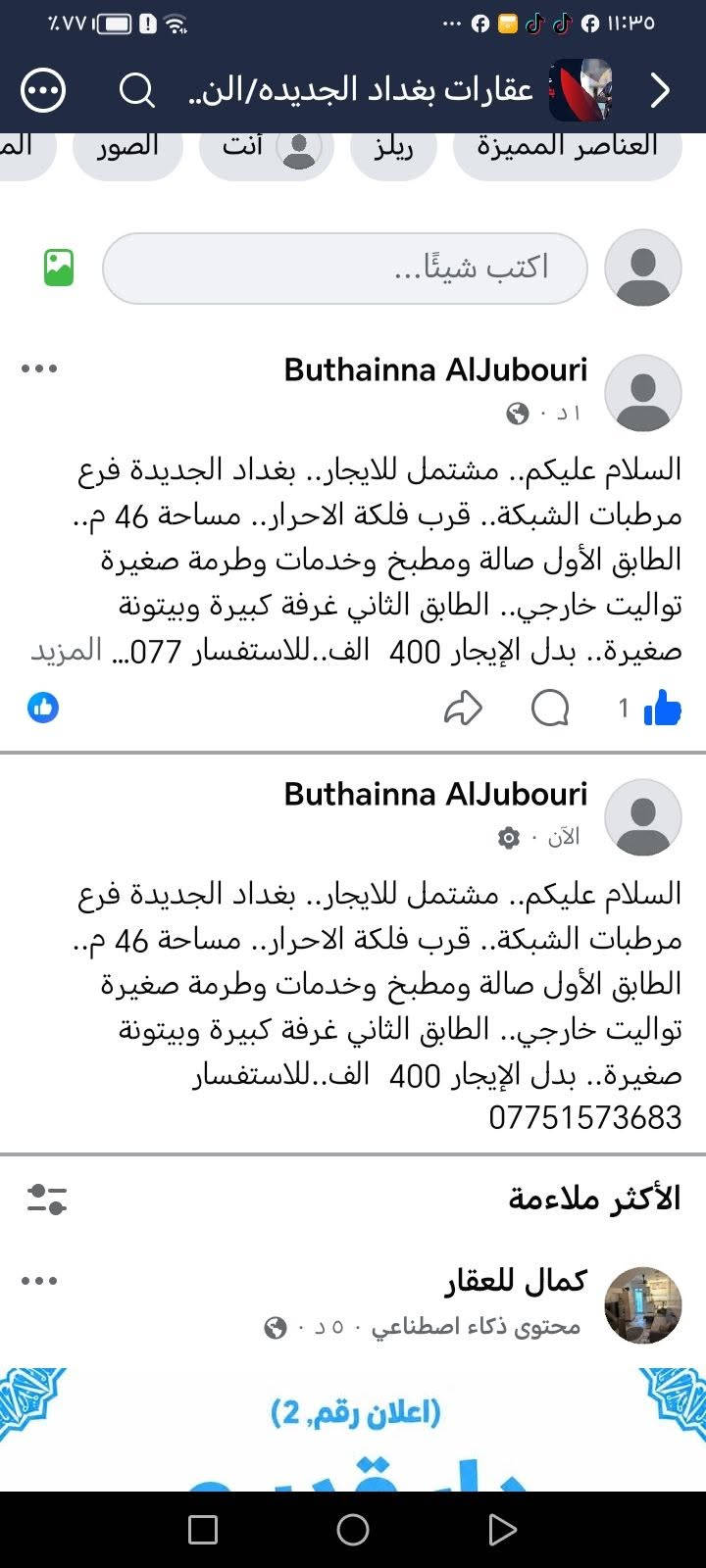Select the أنت chip
This screenshot has height=1568, width=706.
[267, 147]
